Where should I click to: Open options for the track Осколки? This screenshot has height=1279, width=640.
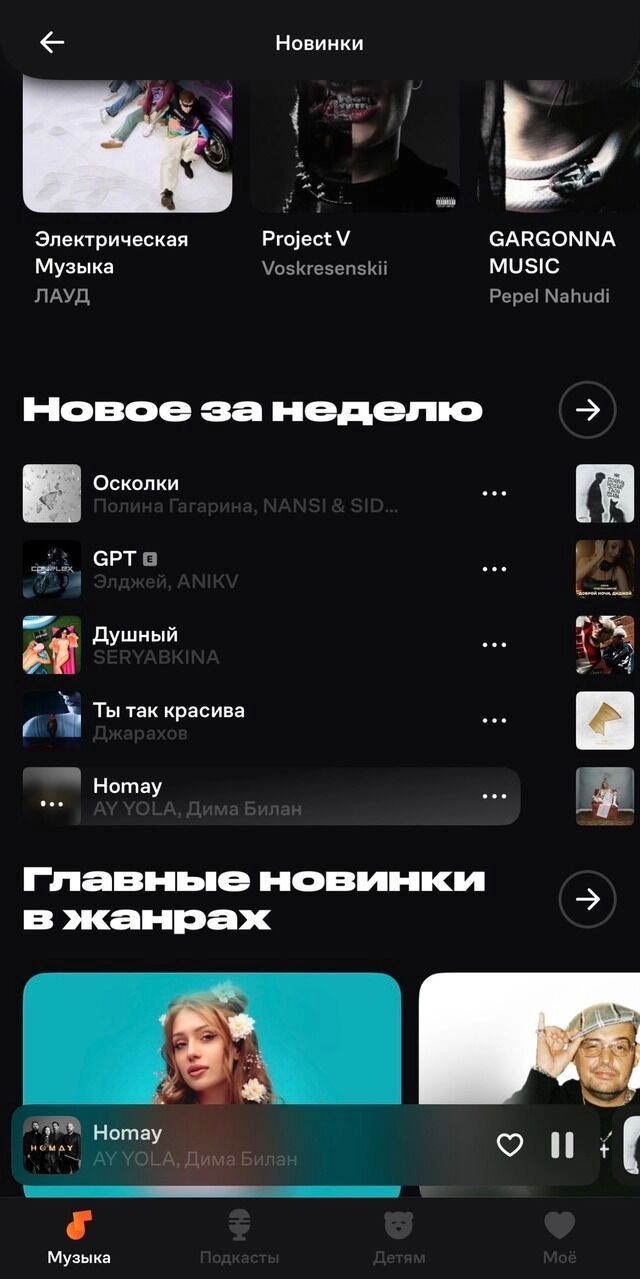(494, 493)
